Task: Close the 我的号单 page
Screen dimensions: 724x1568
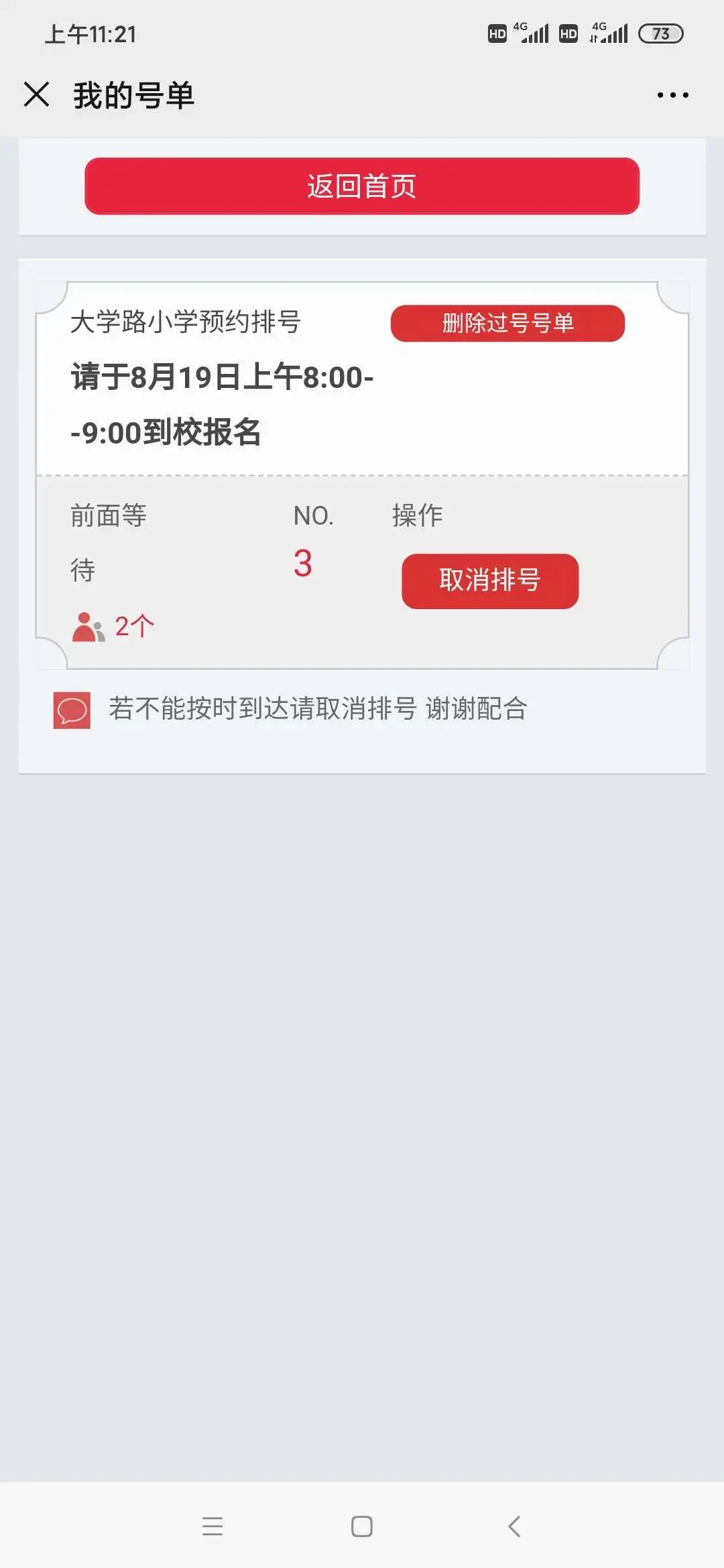Action: click(x=37, y=94)
